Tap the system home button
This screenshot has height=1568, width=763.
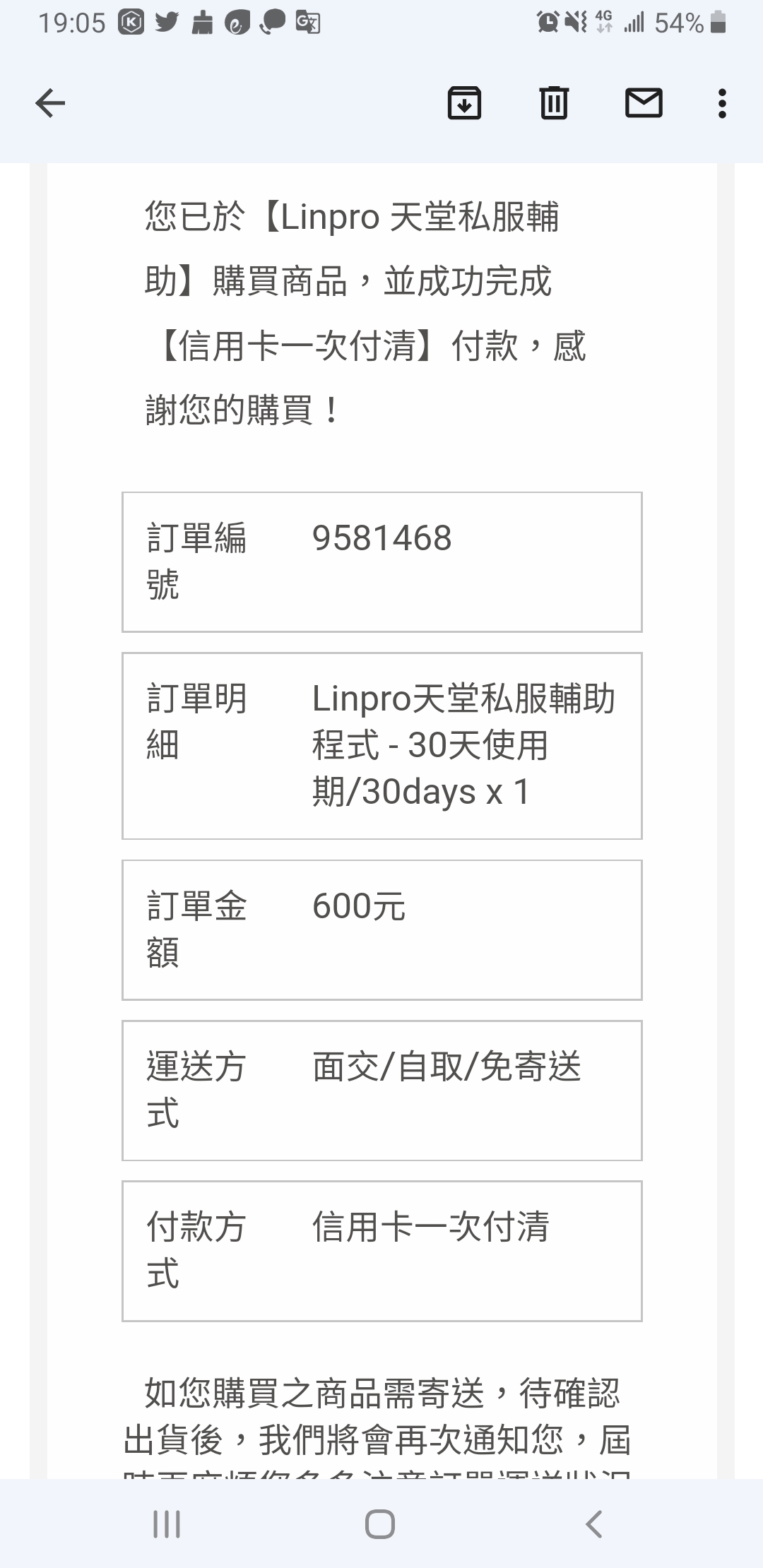click(380, 1524)
